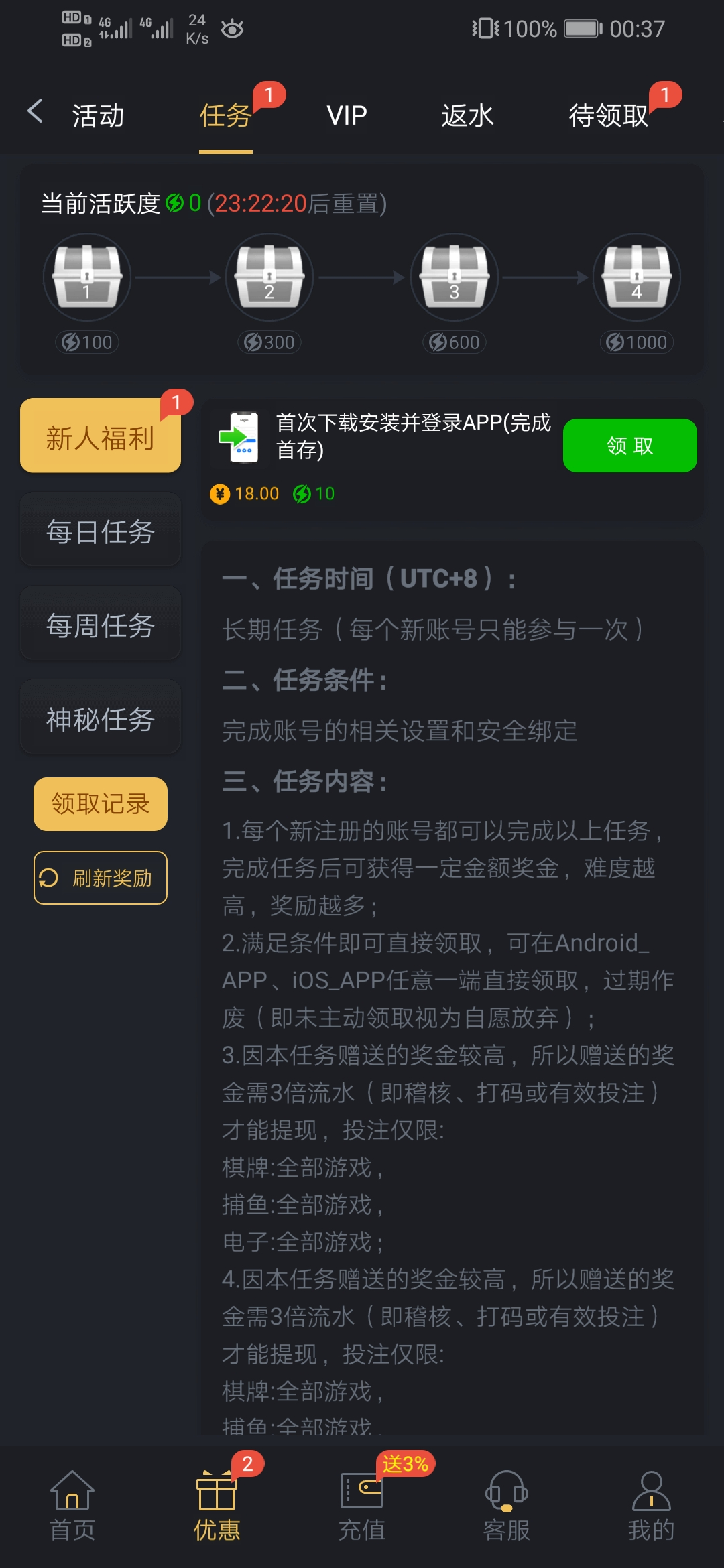Go to the 首页 home tab

coord(72,1506)
